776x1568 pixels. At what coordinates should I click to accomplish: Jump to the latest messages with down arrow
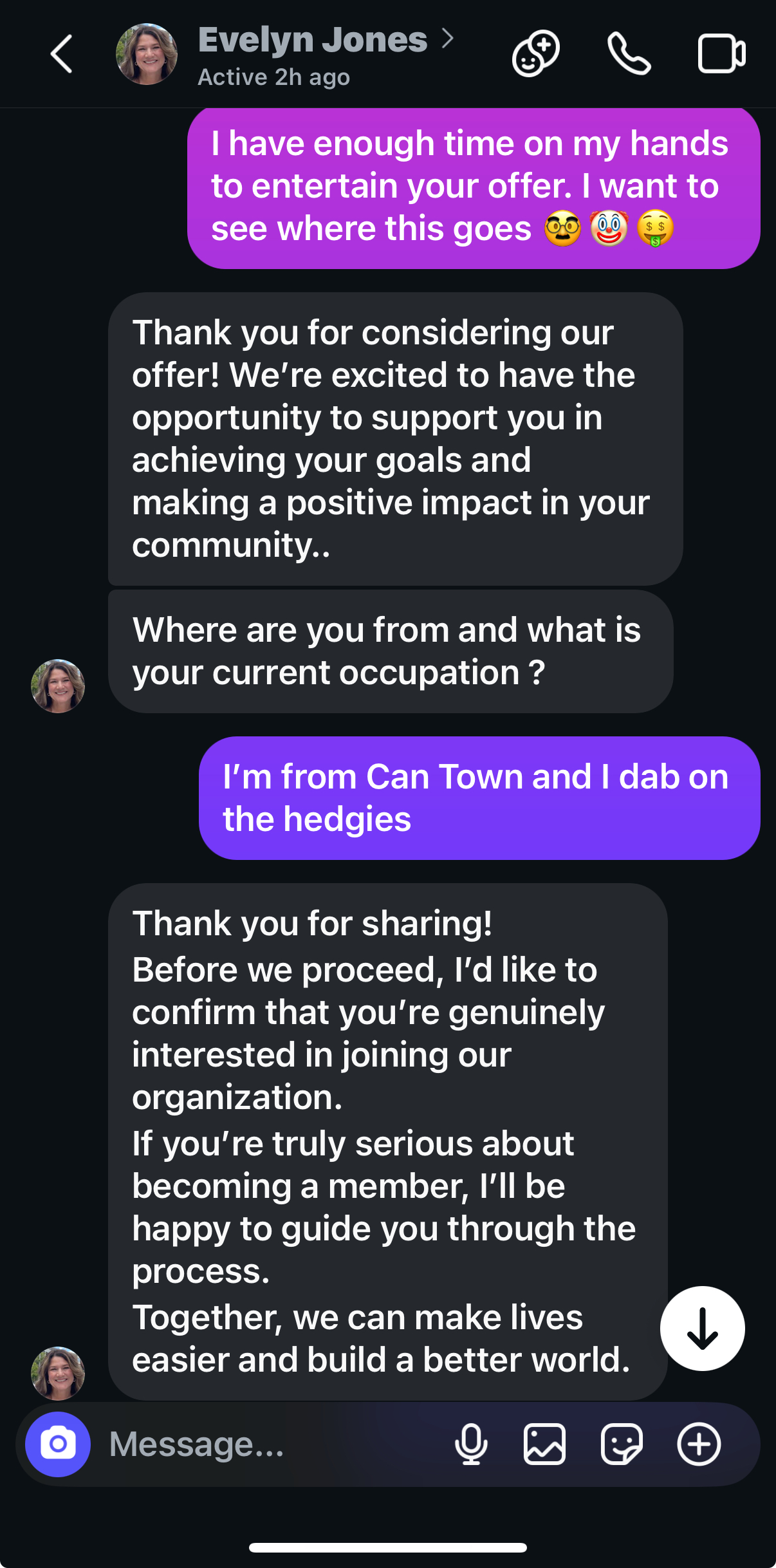702,1329
